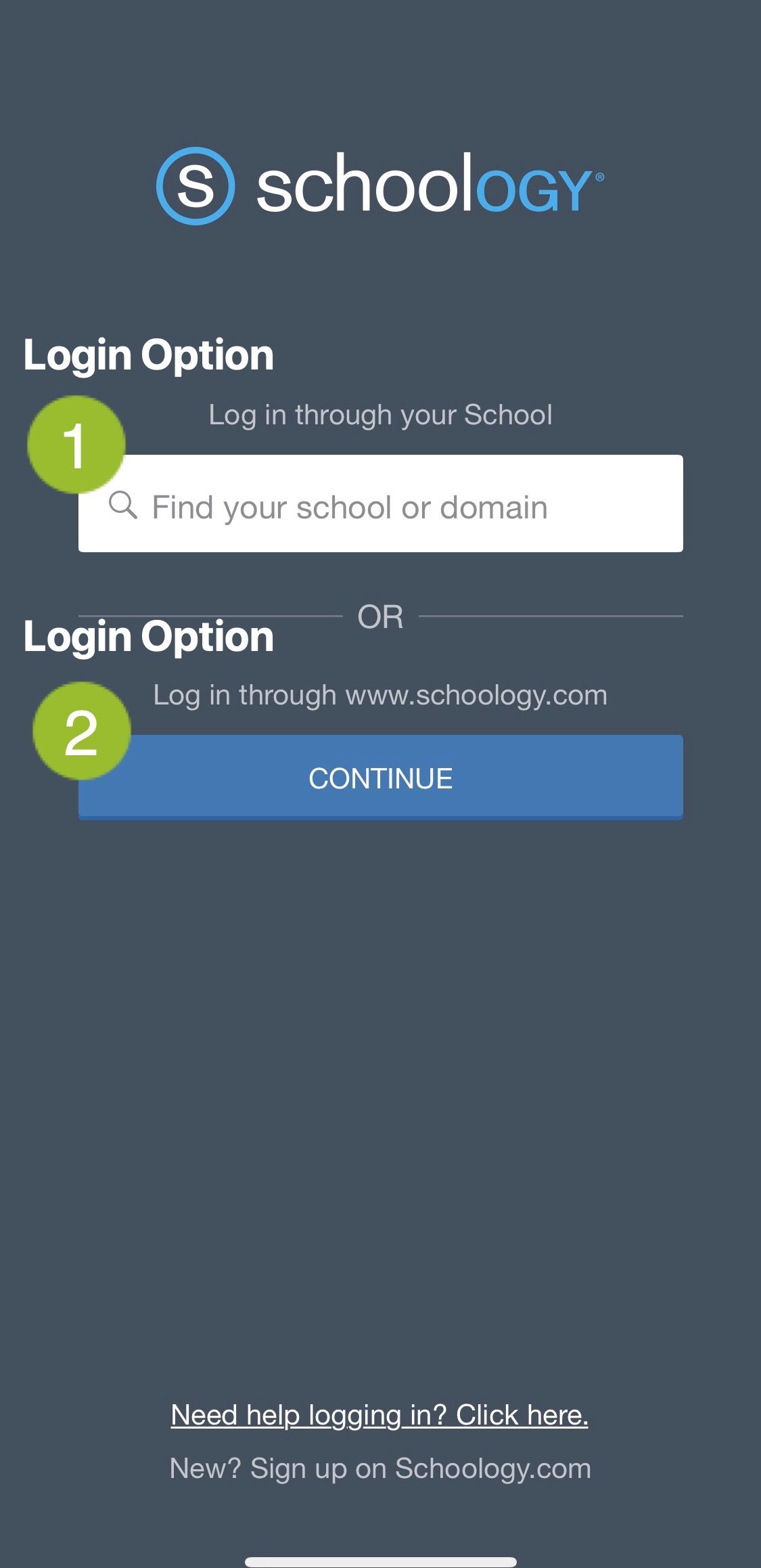This screenshot has height=1568, width=761.
Task: Tap the Find your school or domain field
Action: (x=380, y=505)
